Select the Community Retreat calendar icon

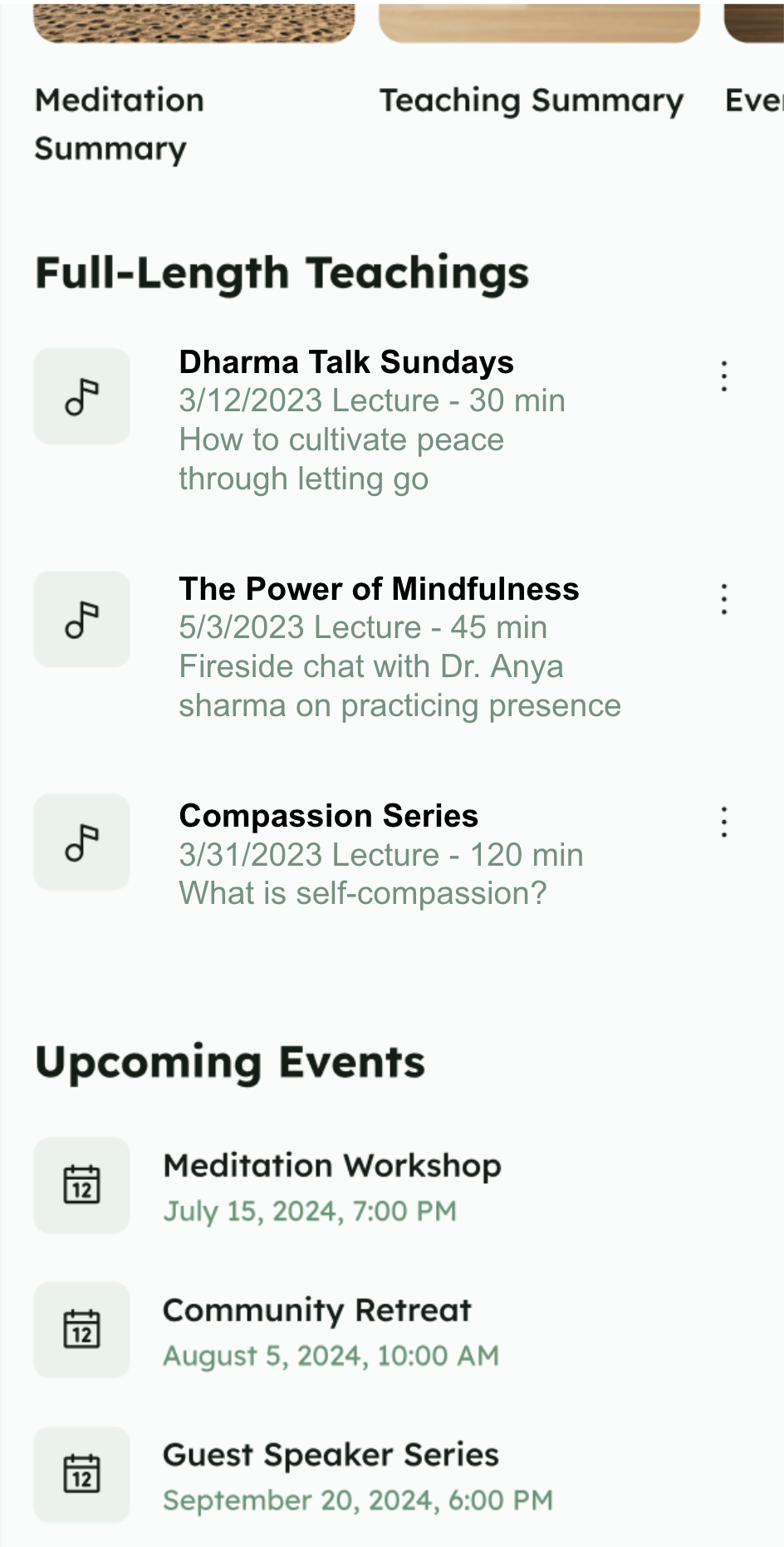(81, 1330)
